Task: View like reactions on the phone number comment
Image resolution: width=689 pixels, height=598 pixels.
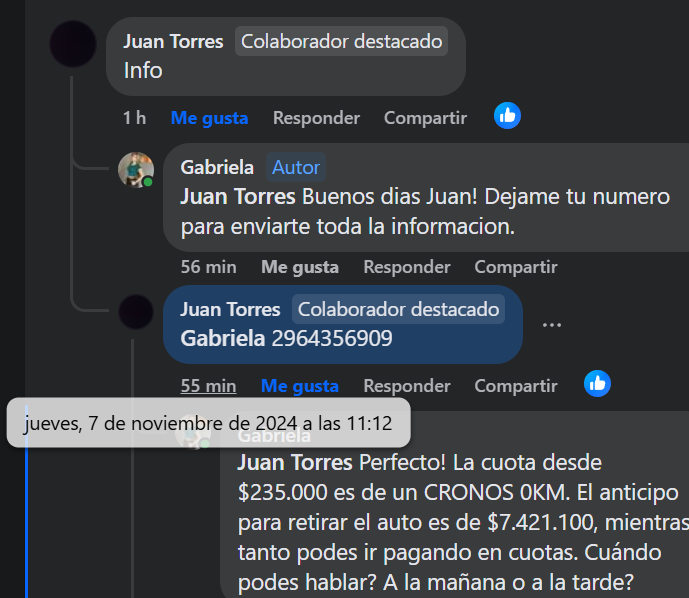Action: [x=597, y=383]
